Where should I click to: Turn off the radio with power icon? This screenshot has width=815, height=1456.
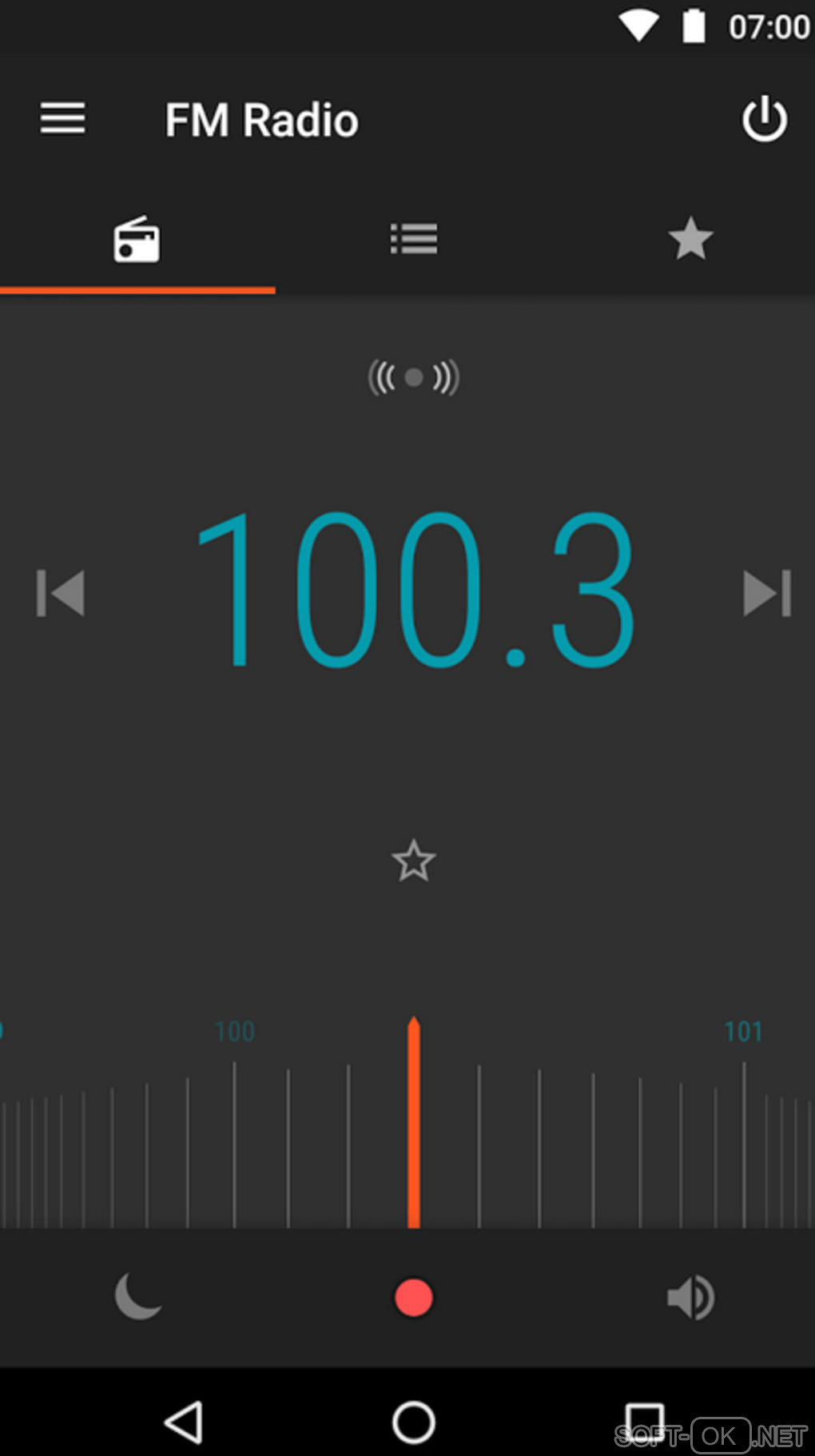[x=765, y=119]
